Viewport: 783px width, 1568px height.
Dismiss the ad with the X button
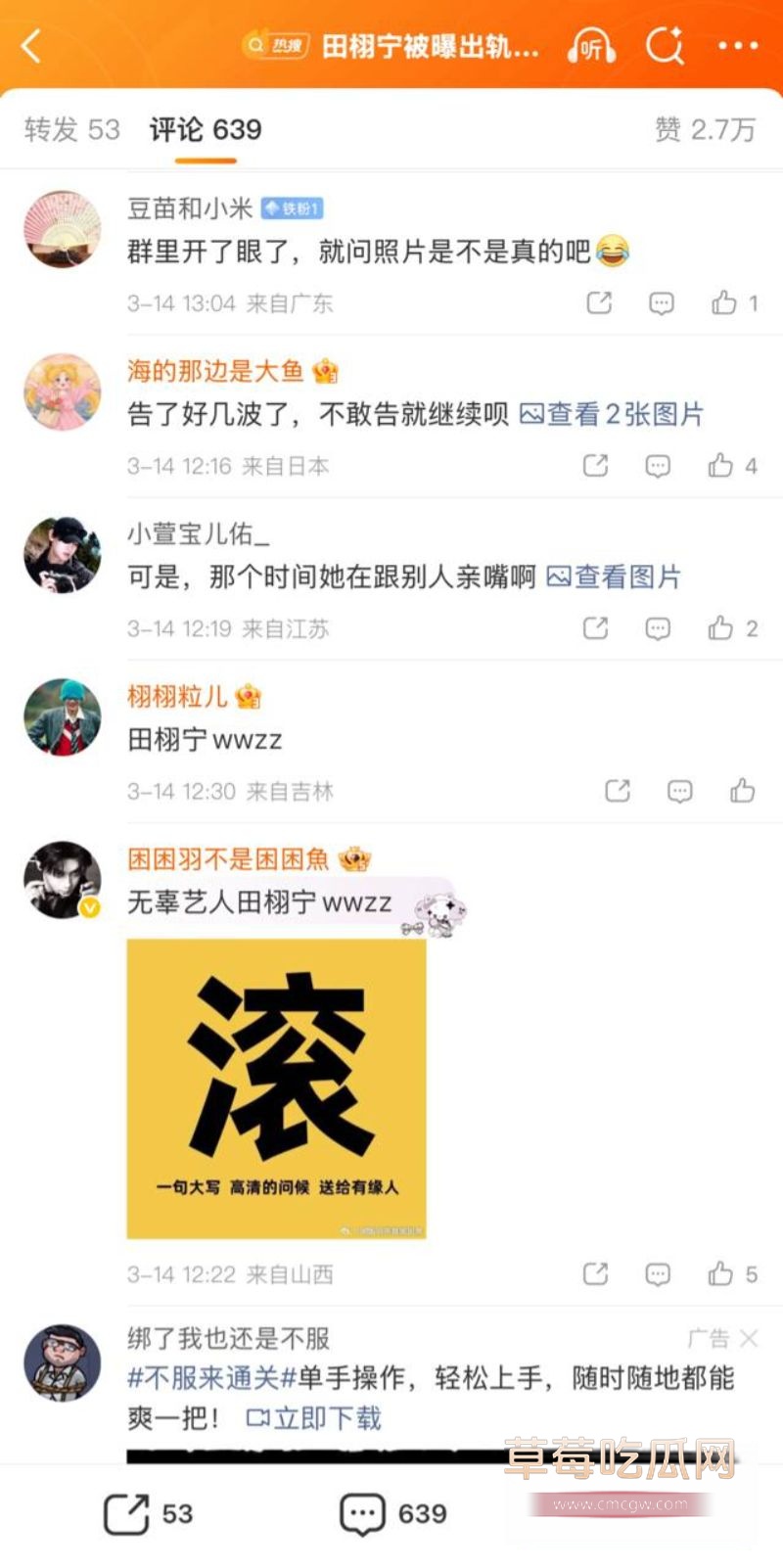[749, 1336]
